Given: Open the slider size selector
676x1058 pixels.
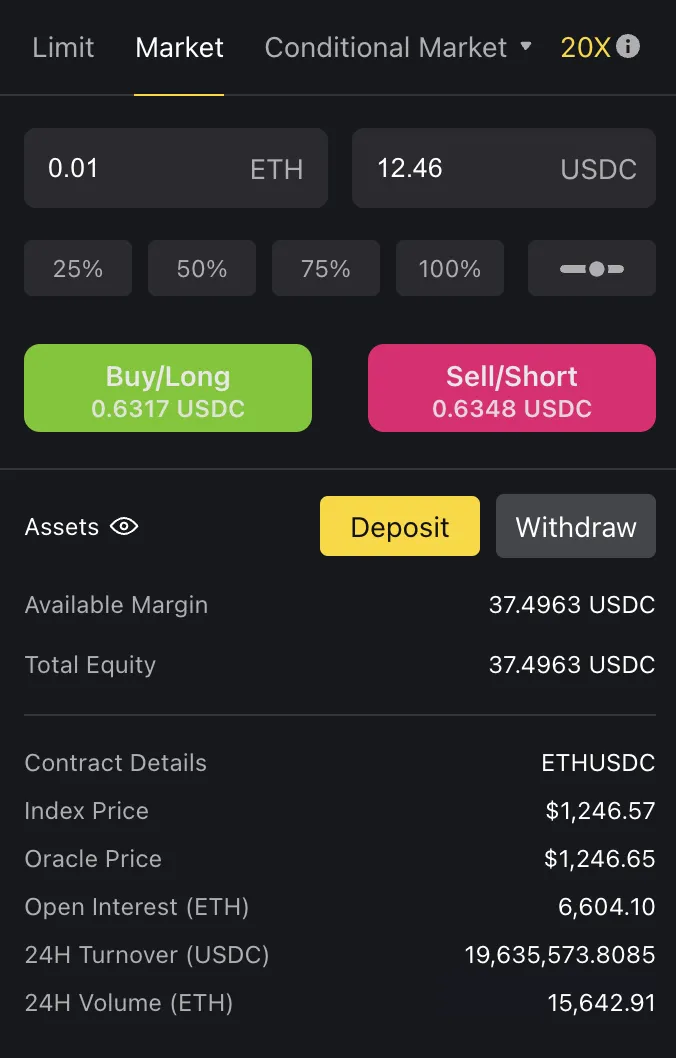Looking at the screenshot, I should 592,269.
